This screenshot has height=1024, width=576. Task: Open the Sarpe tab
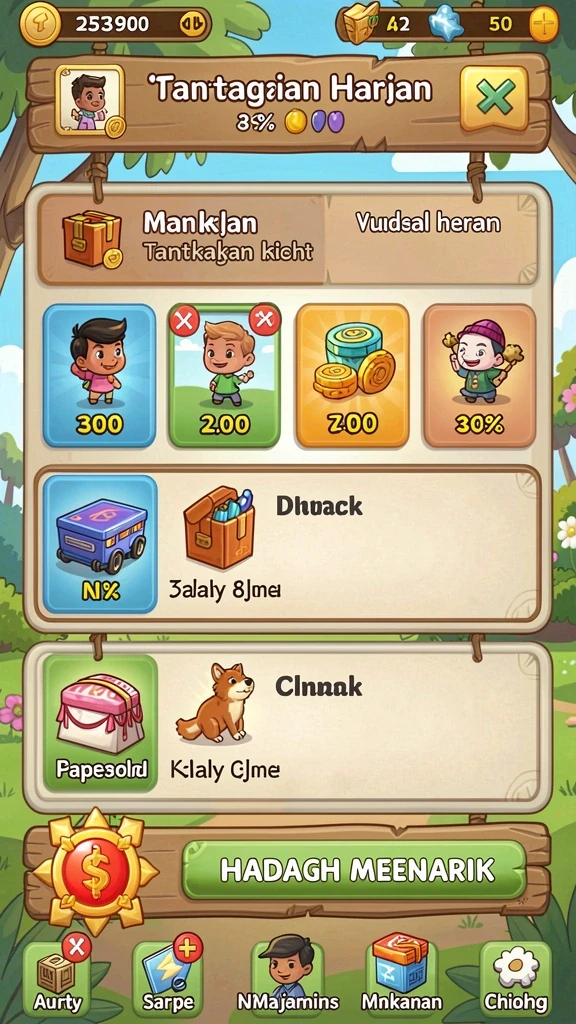168,977
